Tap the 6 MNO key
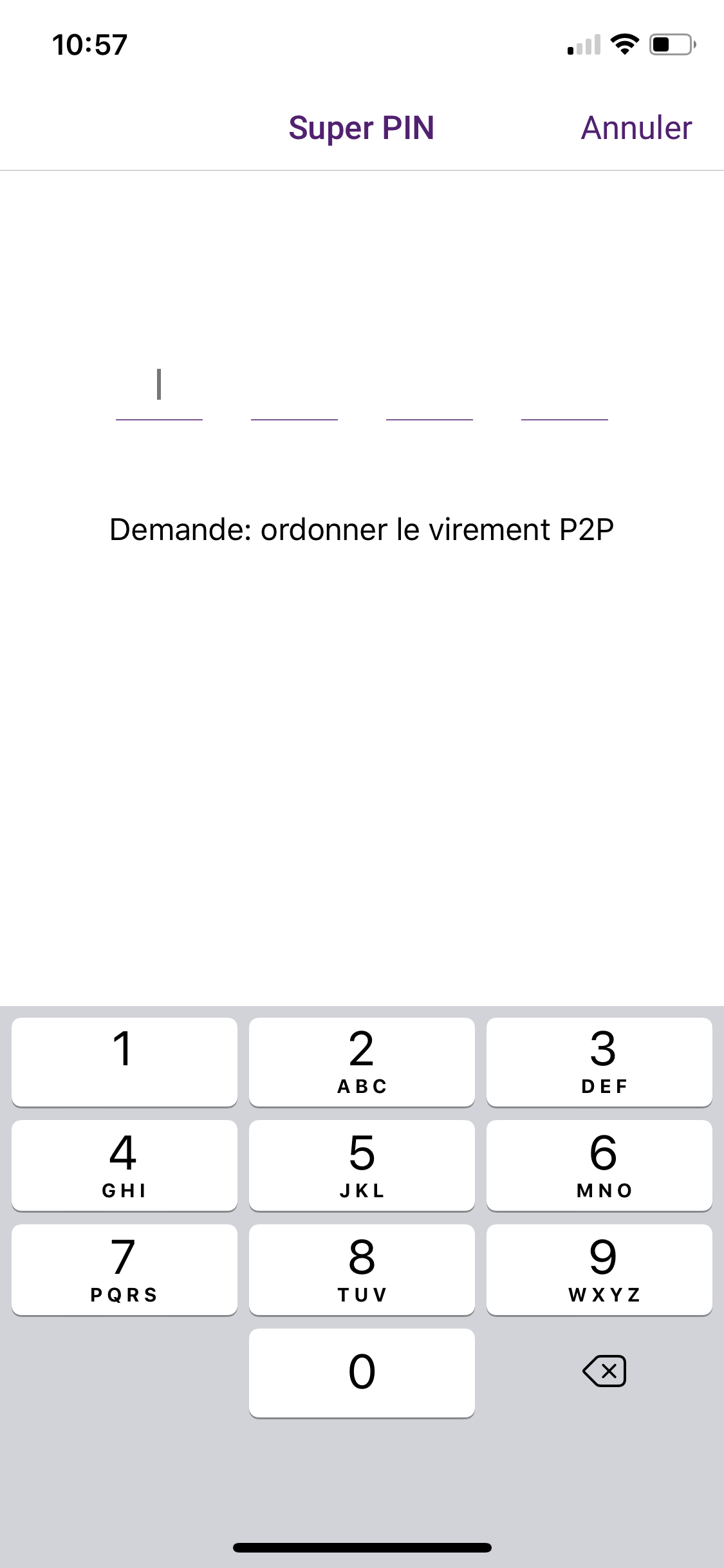This screenshot has height=1568, width=724. [600, 1165]
